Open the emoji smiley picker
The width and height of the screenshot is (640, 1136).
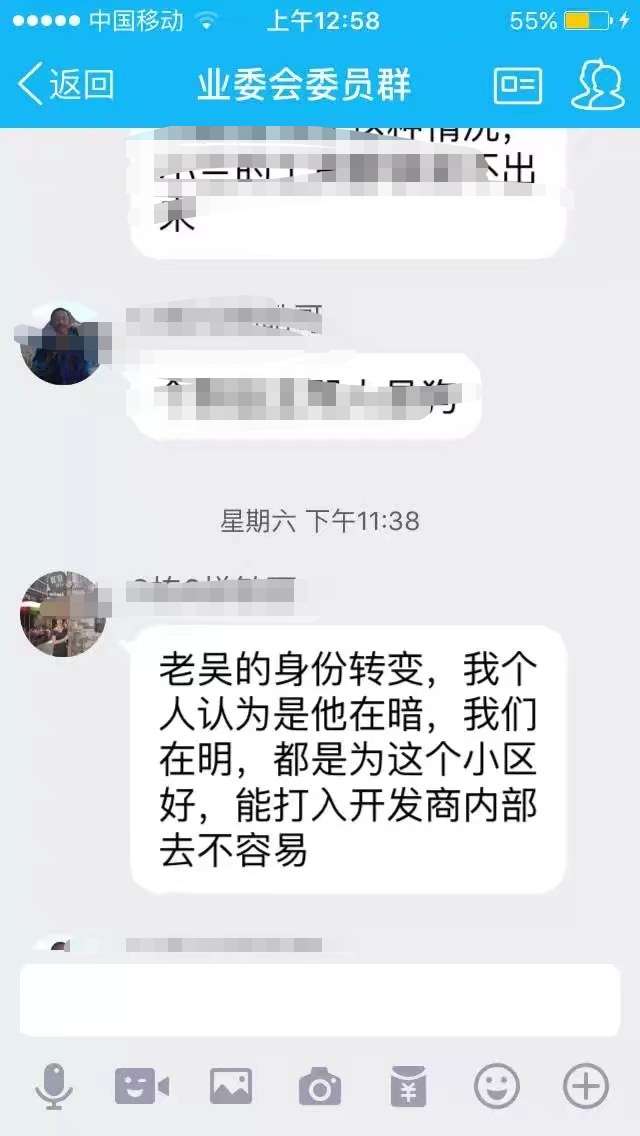click(497, 1085)
